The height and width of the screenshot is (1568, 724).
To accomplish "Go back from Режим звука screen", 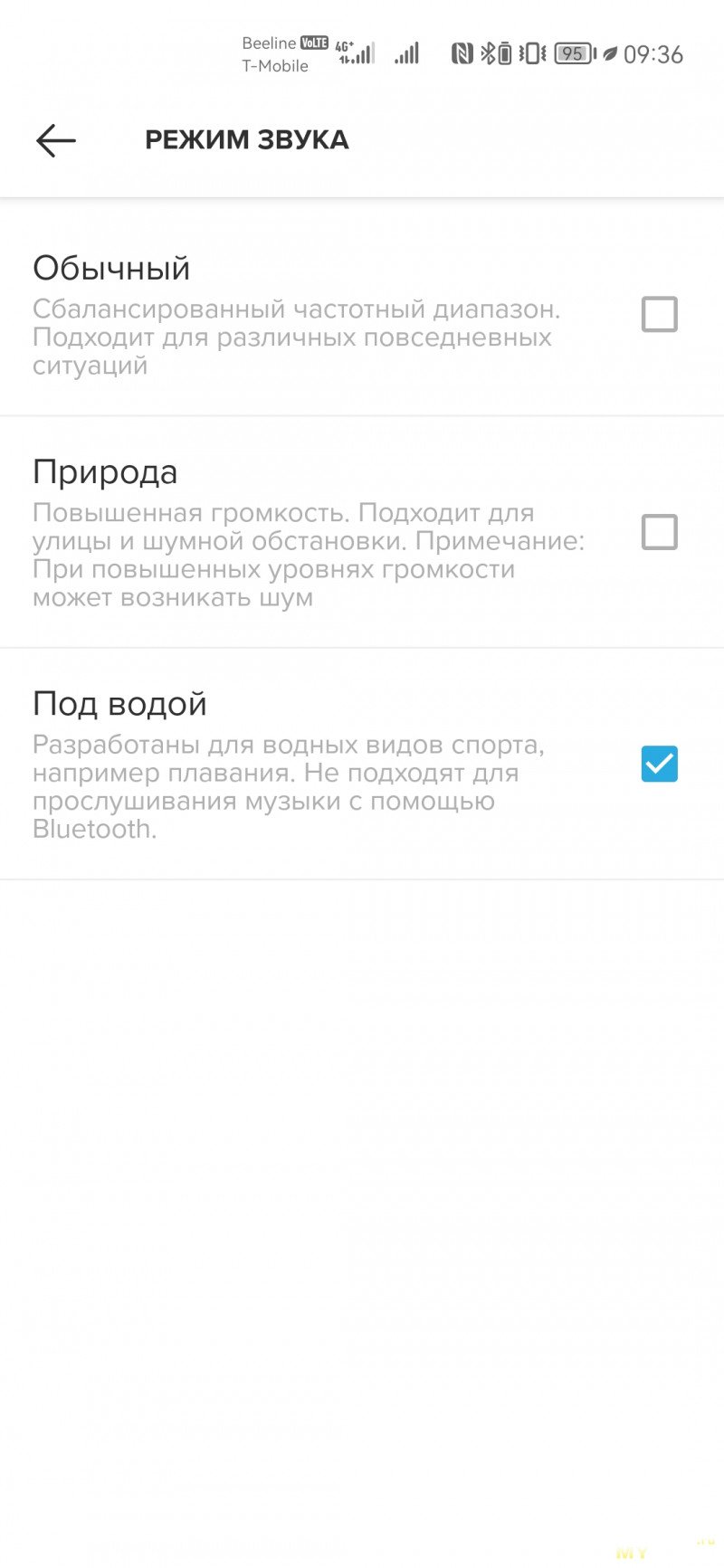I will click(x=56, y=140).
